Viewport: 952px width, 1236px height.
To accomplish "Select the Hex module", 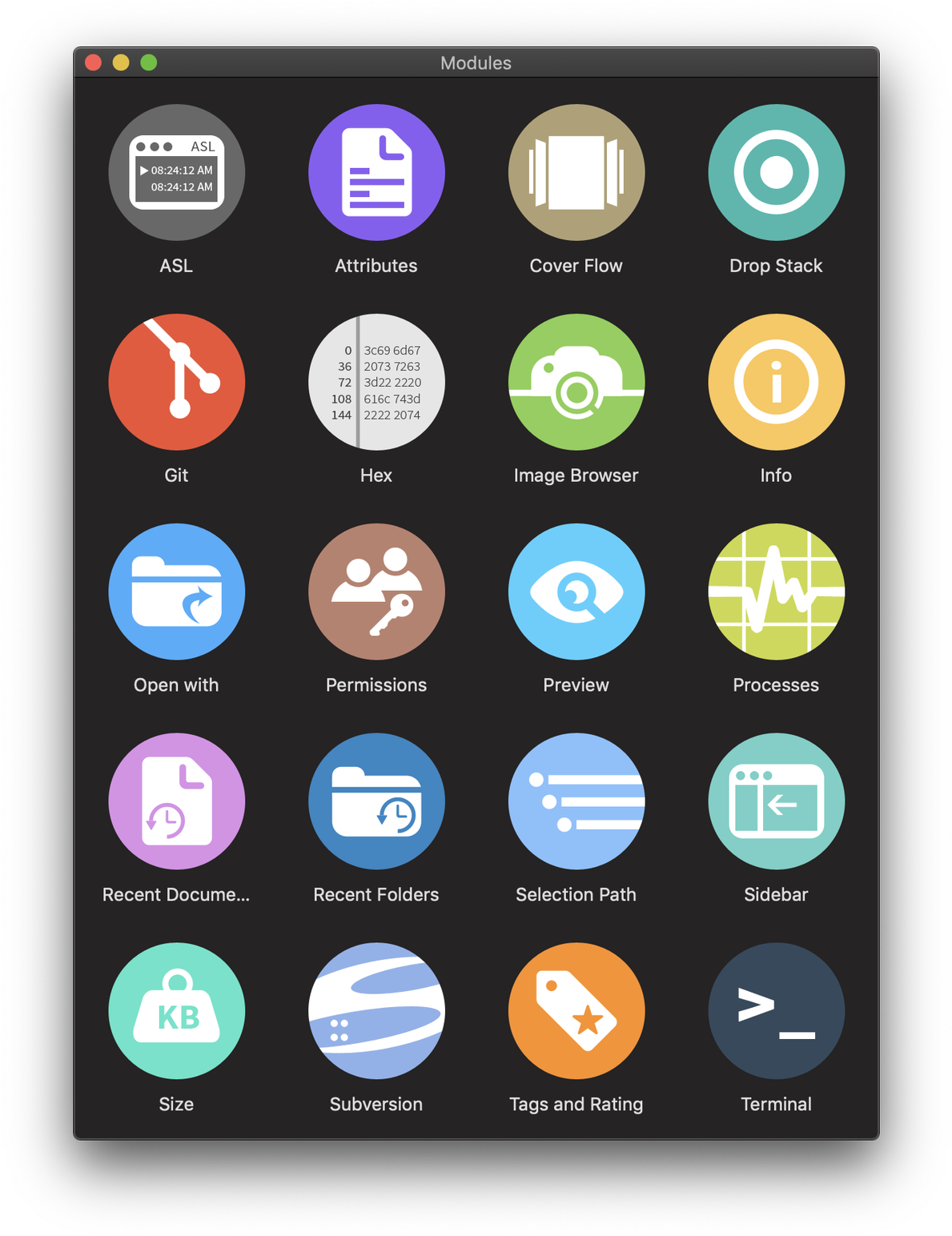I will click(x=376, y=382).
